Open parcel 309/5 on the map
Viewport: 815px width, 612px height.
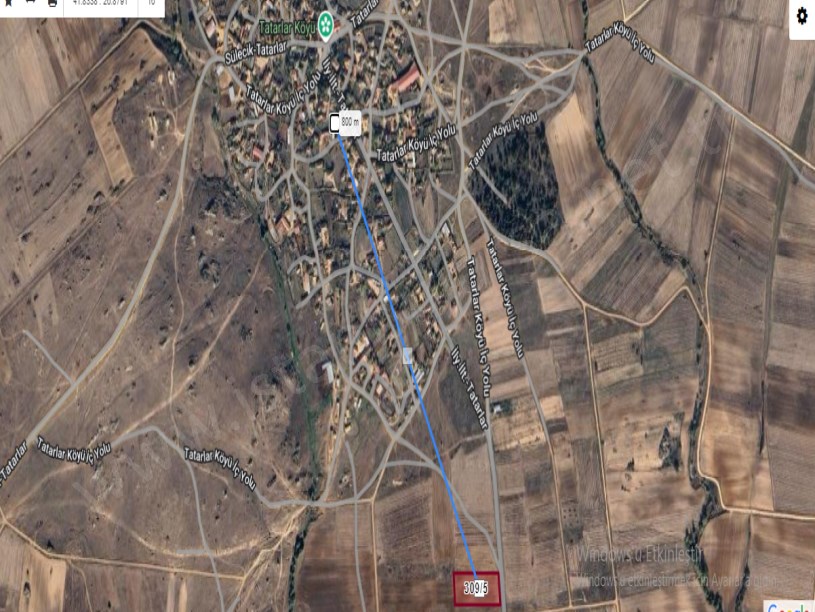pyautogui.click(x=476, y=589)
